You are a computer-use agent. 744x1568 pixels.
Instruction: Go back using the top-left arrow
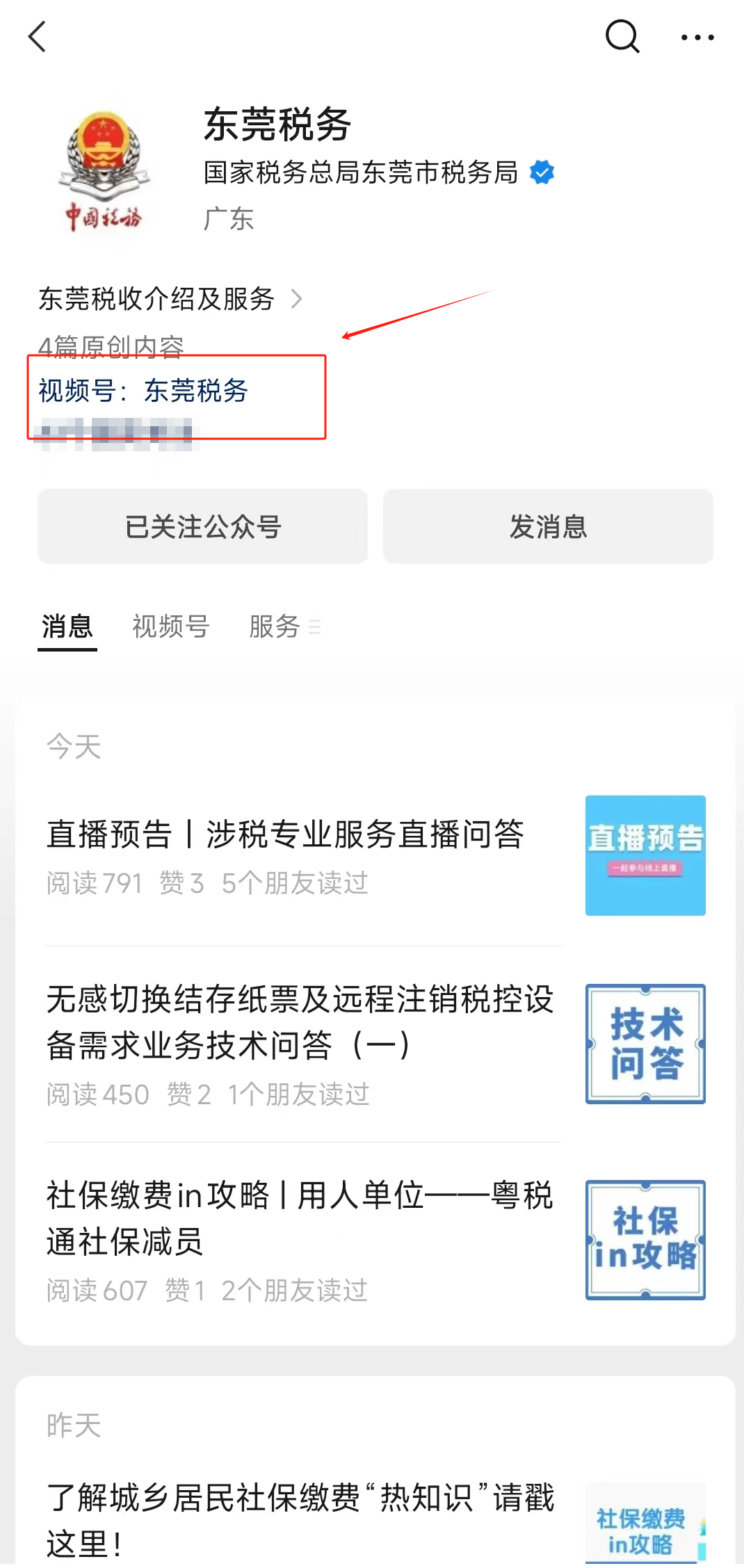tap(38, 36)
